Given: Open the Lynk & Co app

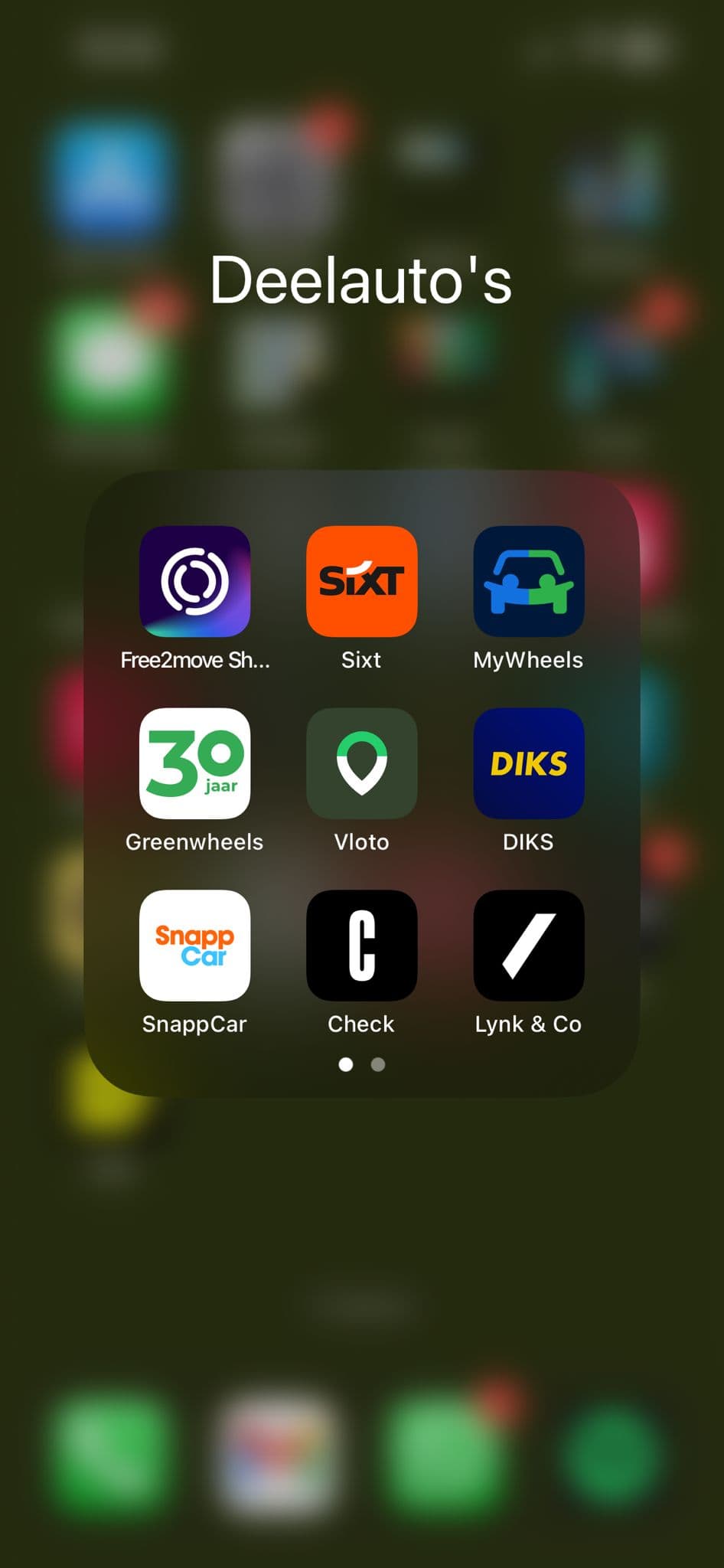Looking at the screenshot, I should [528, 945].
